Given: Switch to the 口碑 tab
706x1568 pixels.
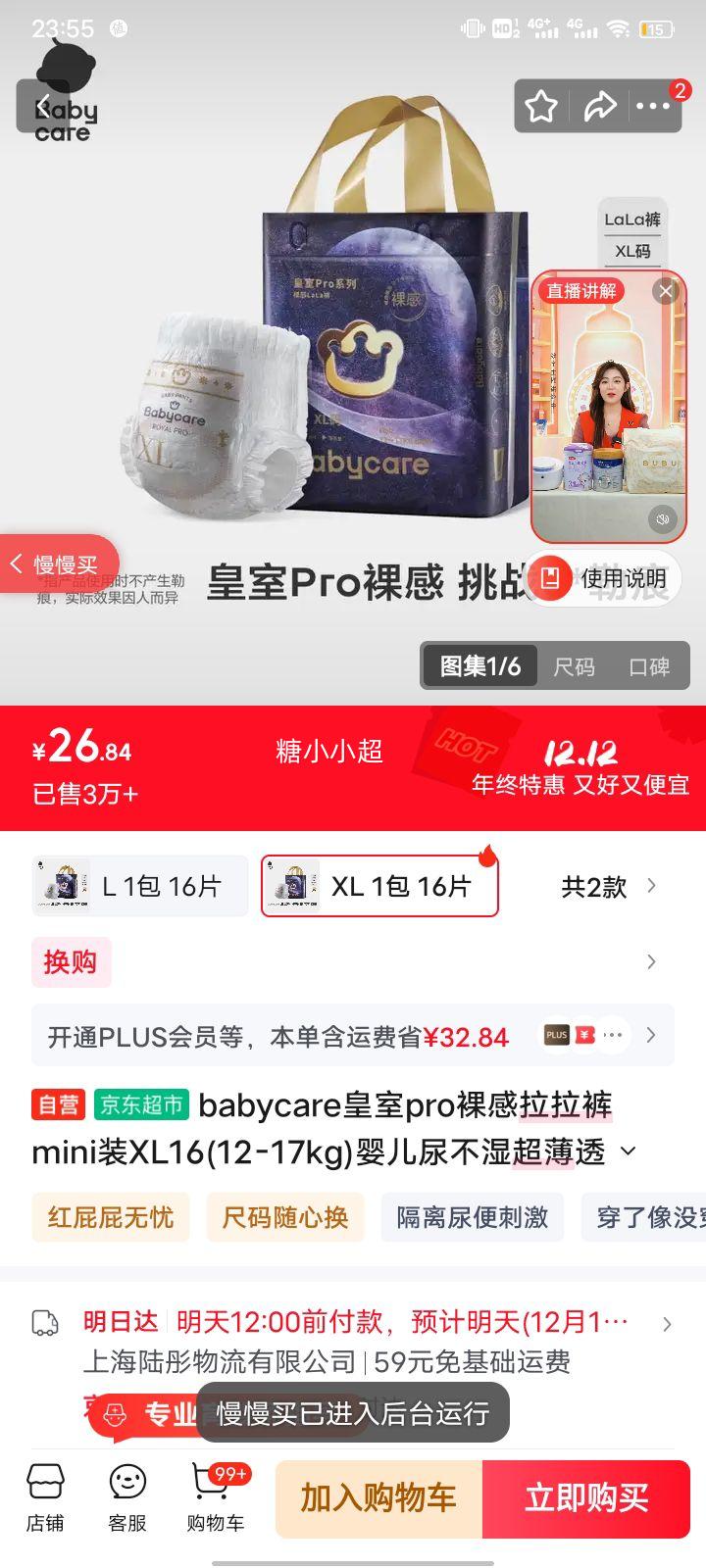Looking at the screenshot, I should (650, 665).
